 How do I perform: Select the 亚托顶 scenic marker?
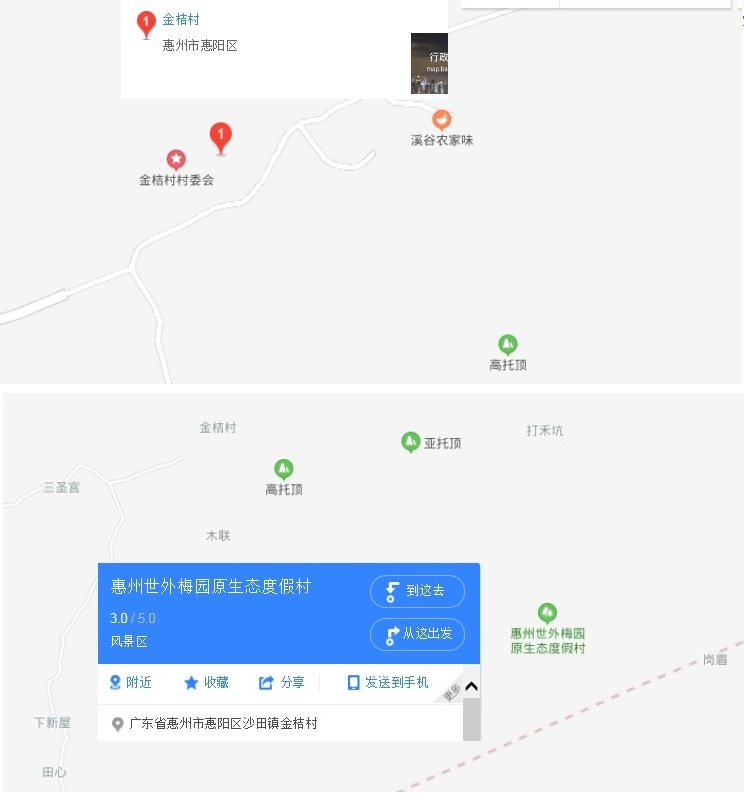(410, 442)
